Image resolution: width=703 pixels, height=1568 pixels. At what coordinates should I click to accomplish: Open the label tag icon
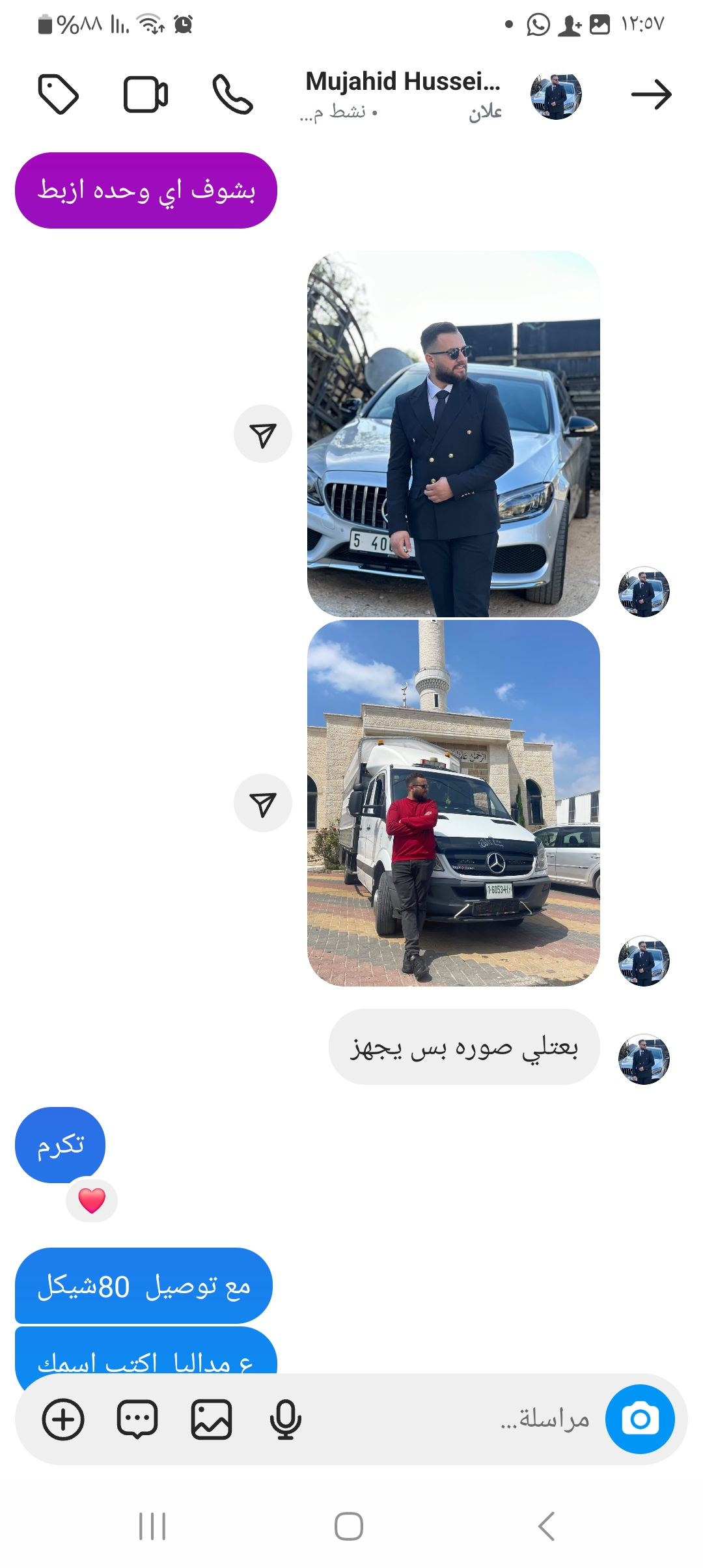point(59,95)
